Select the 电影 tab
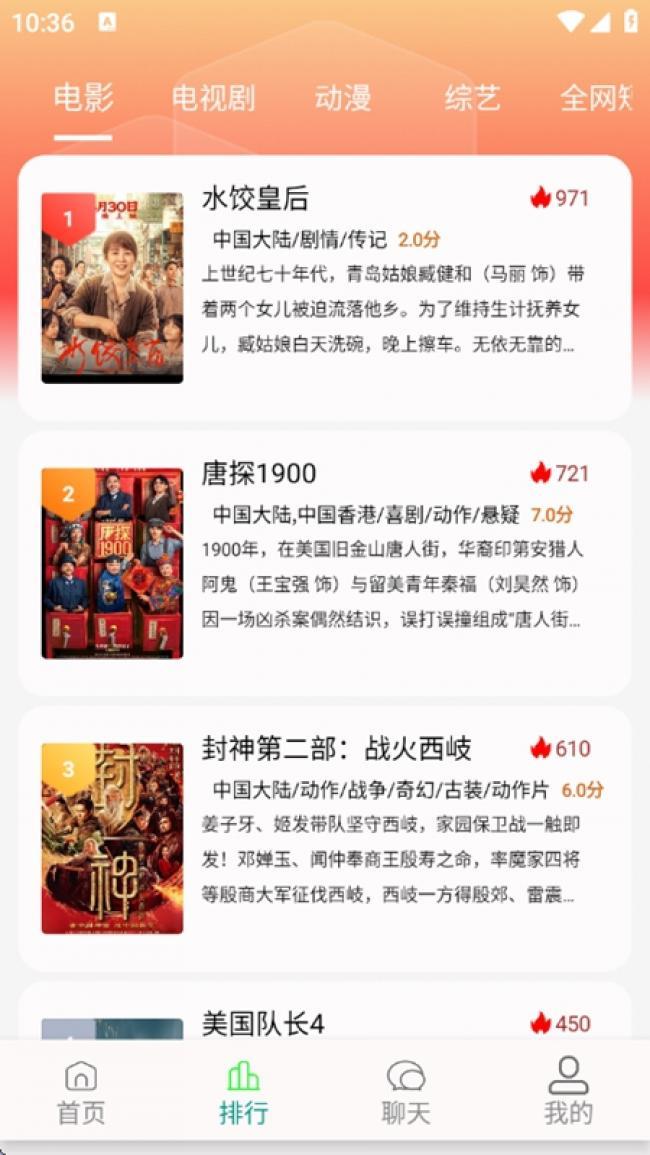Viewport: 650px width, 1155px height. coord(83,97)
